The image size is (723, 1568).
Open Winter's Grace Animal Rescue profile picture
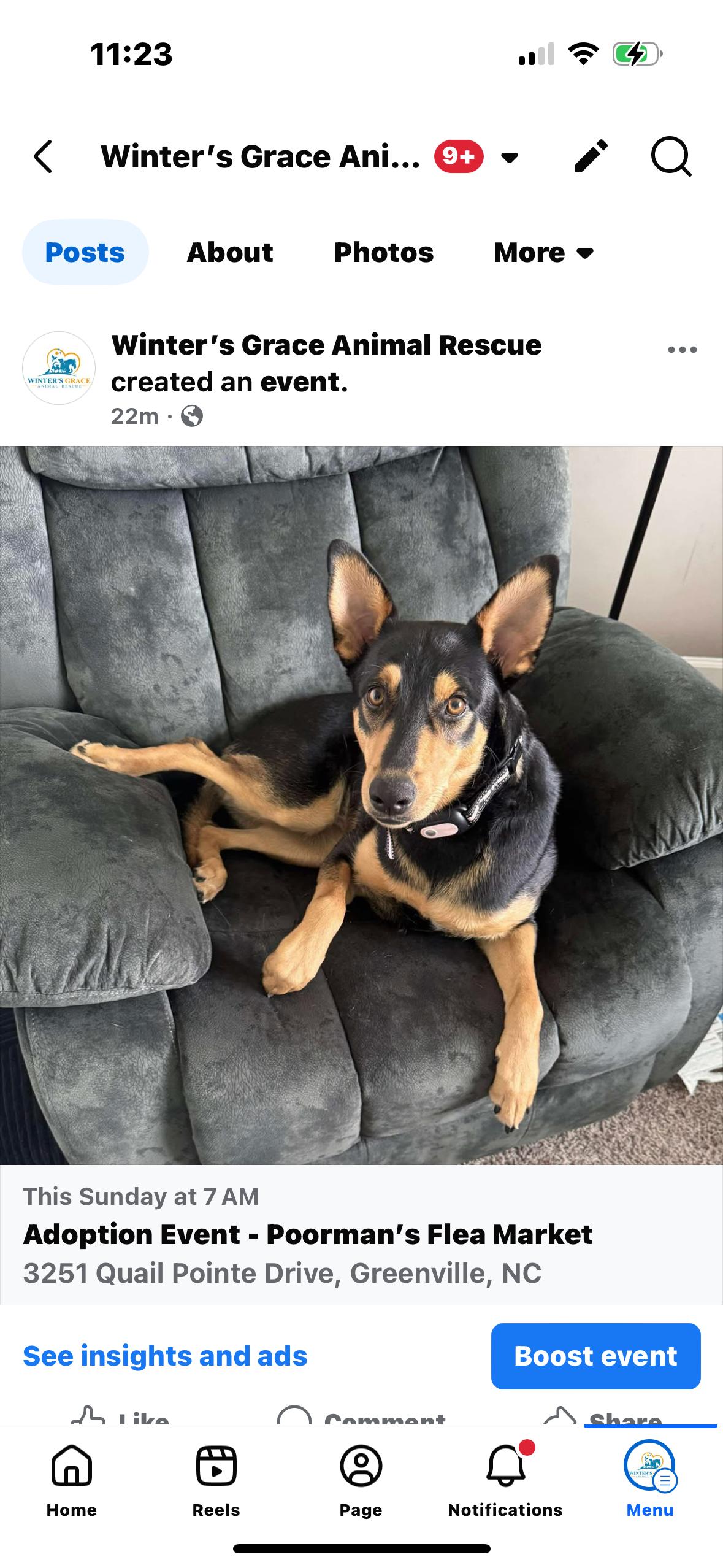(59, 368)
